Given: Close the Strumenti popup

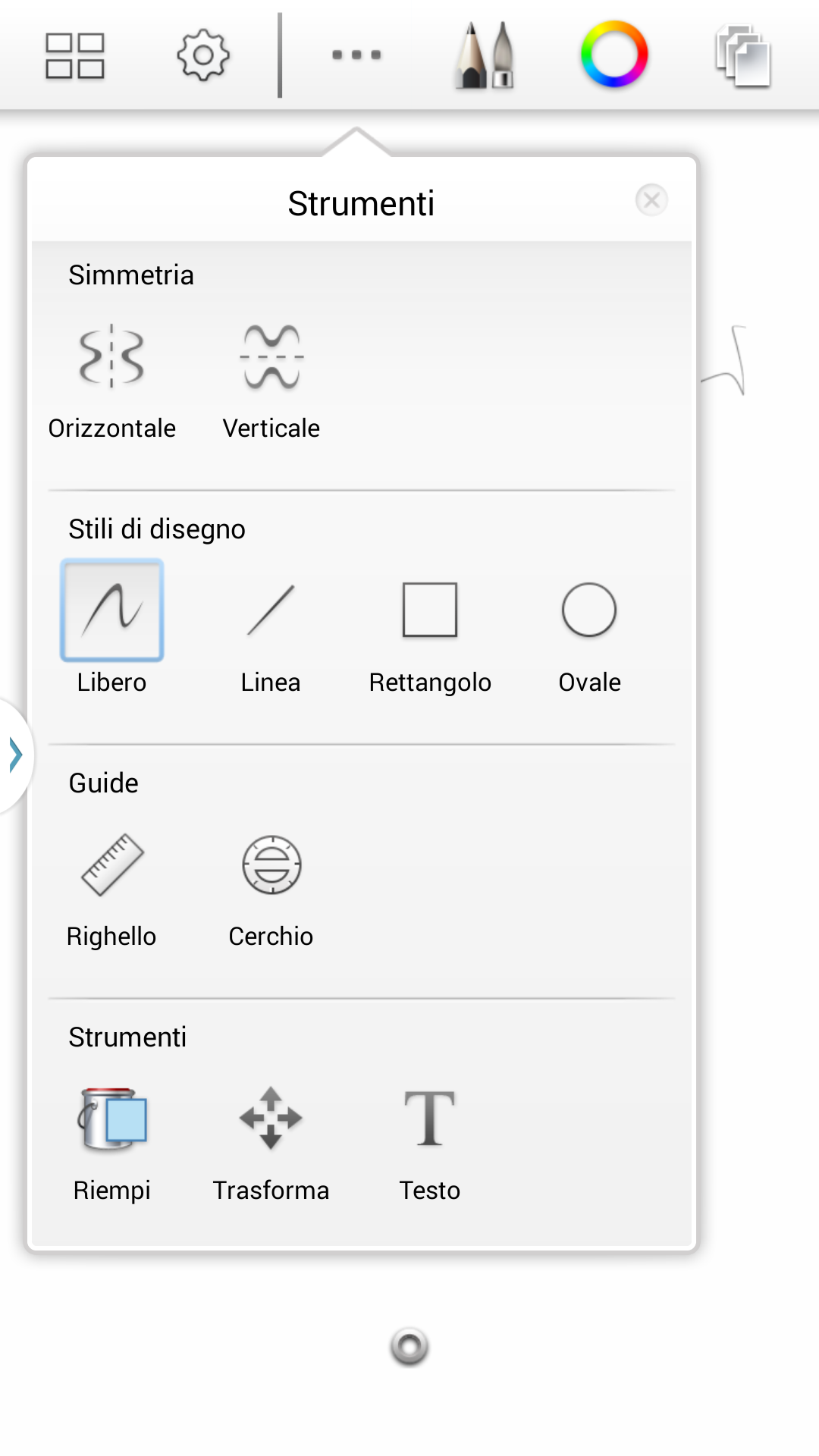Looking at the screenshot, I should click(651, 200).
